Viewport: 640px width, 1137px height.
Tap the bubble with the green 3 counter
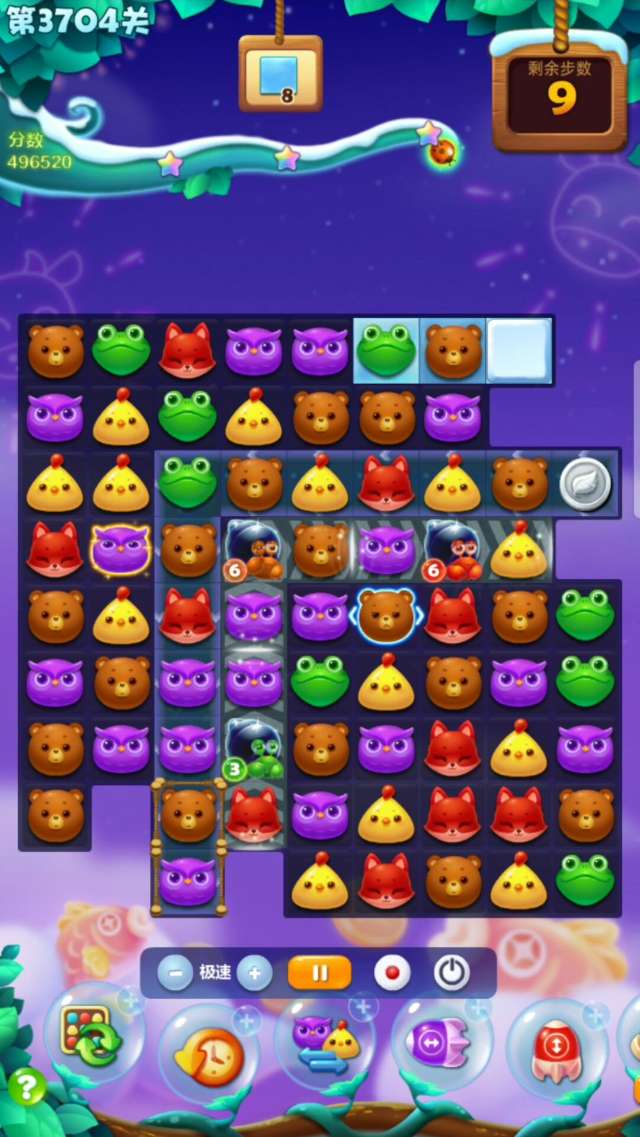[253, 748]
